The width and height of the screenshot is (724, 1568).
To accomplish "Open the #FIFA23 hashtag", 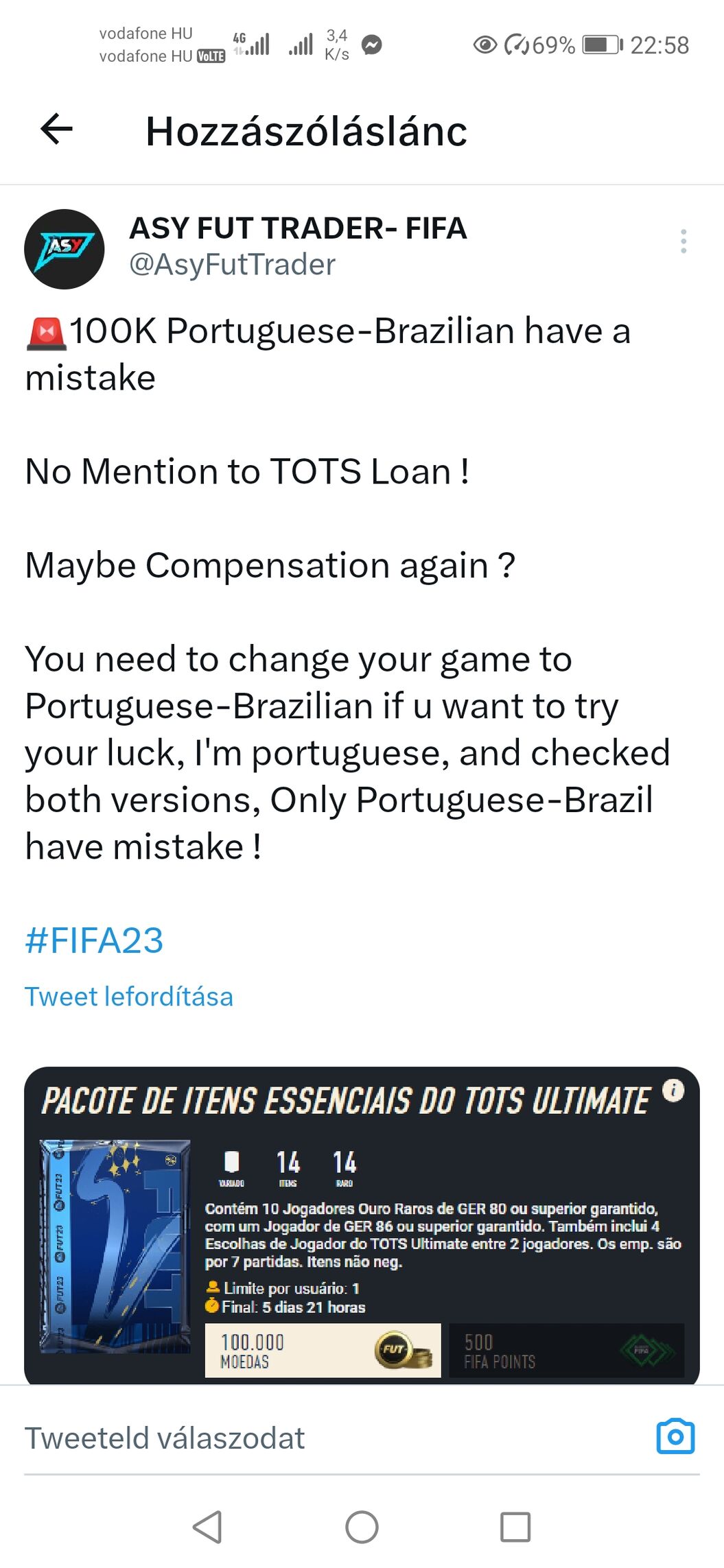I will [x=94, y=940].
